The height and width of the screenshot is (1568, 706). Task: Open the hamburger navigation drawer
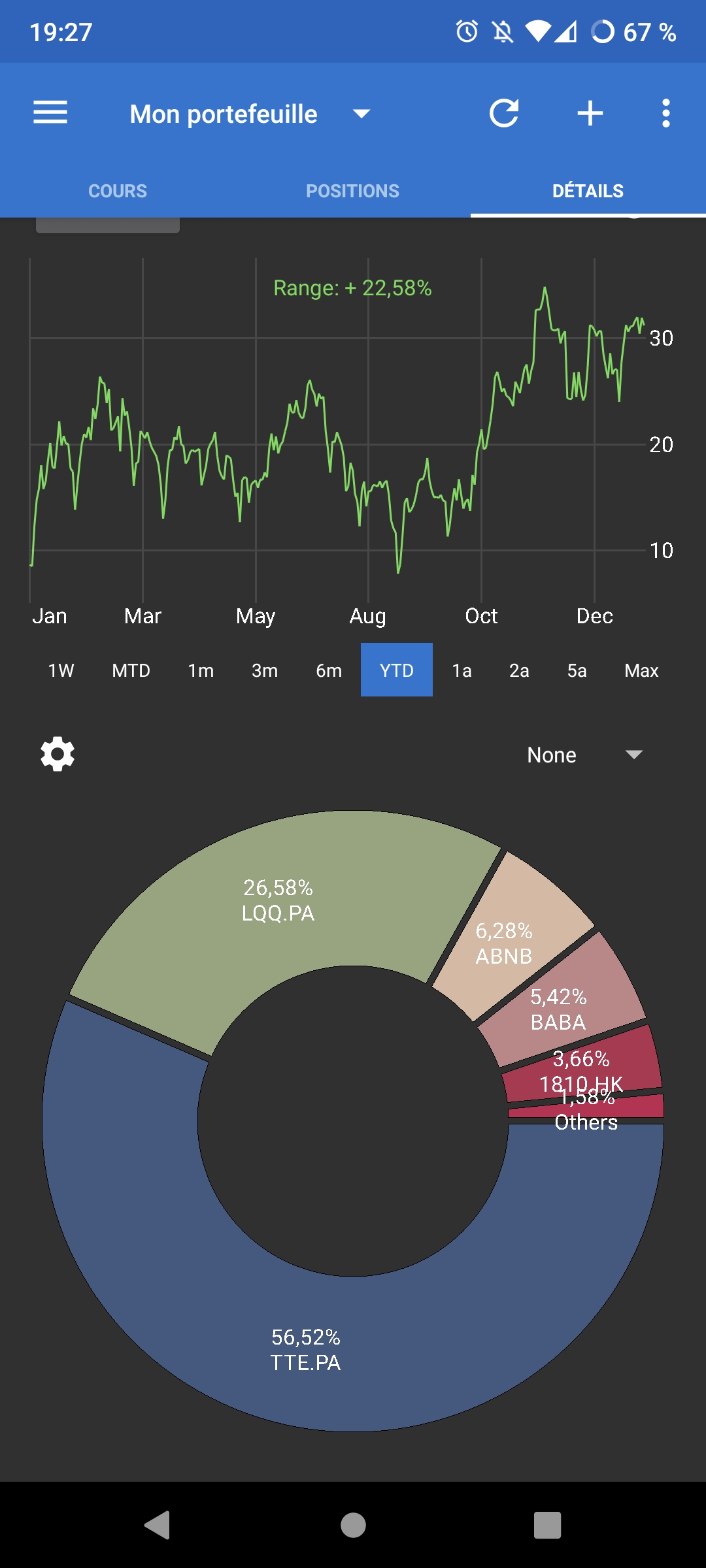50,113
